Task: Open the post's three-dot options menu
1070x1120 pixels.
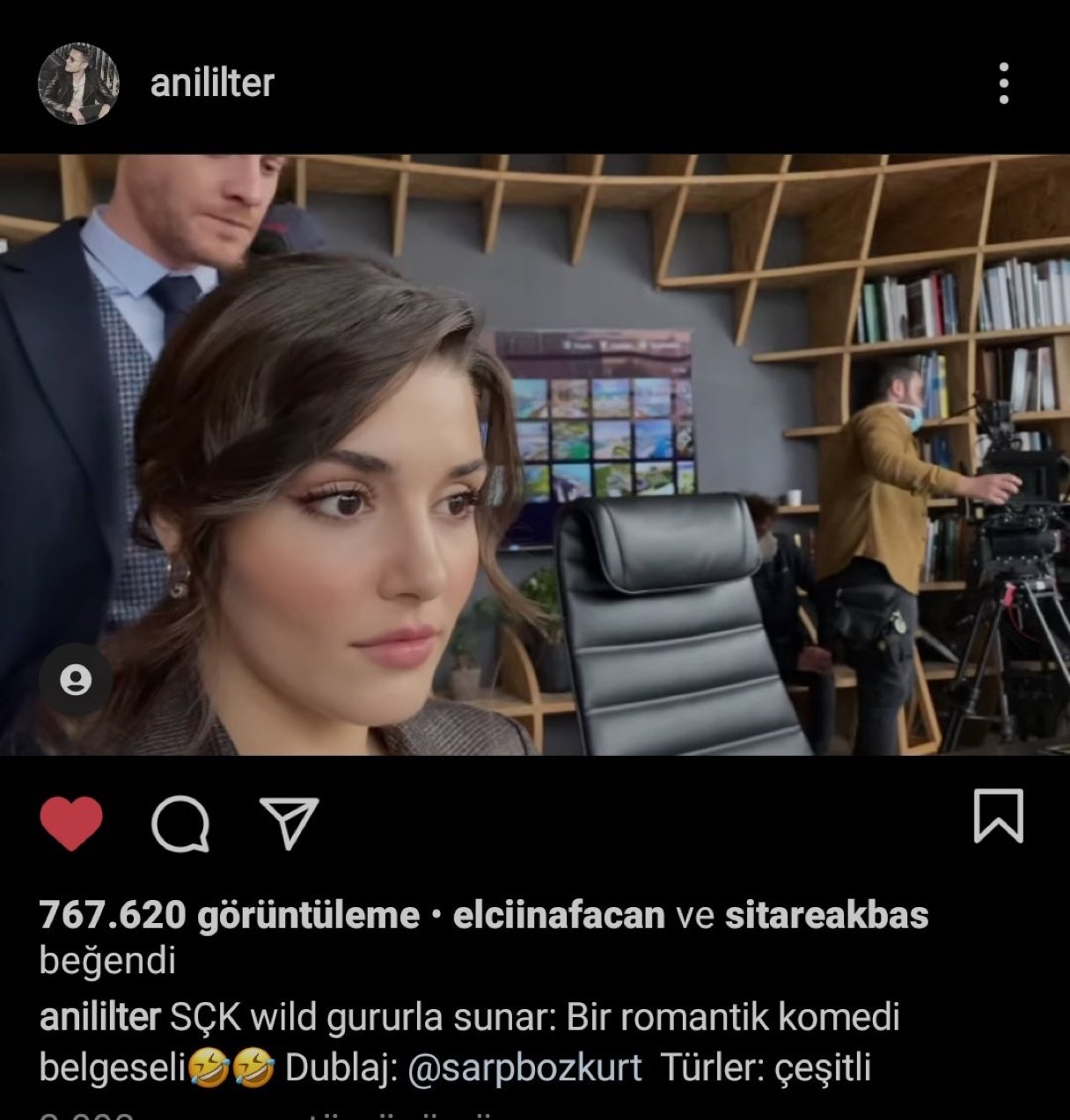Action: click(x=1003, y=84)
